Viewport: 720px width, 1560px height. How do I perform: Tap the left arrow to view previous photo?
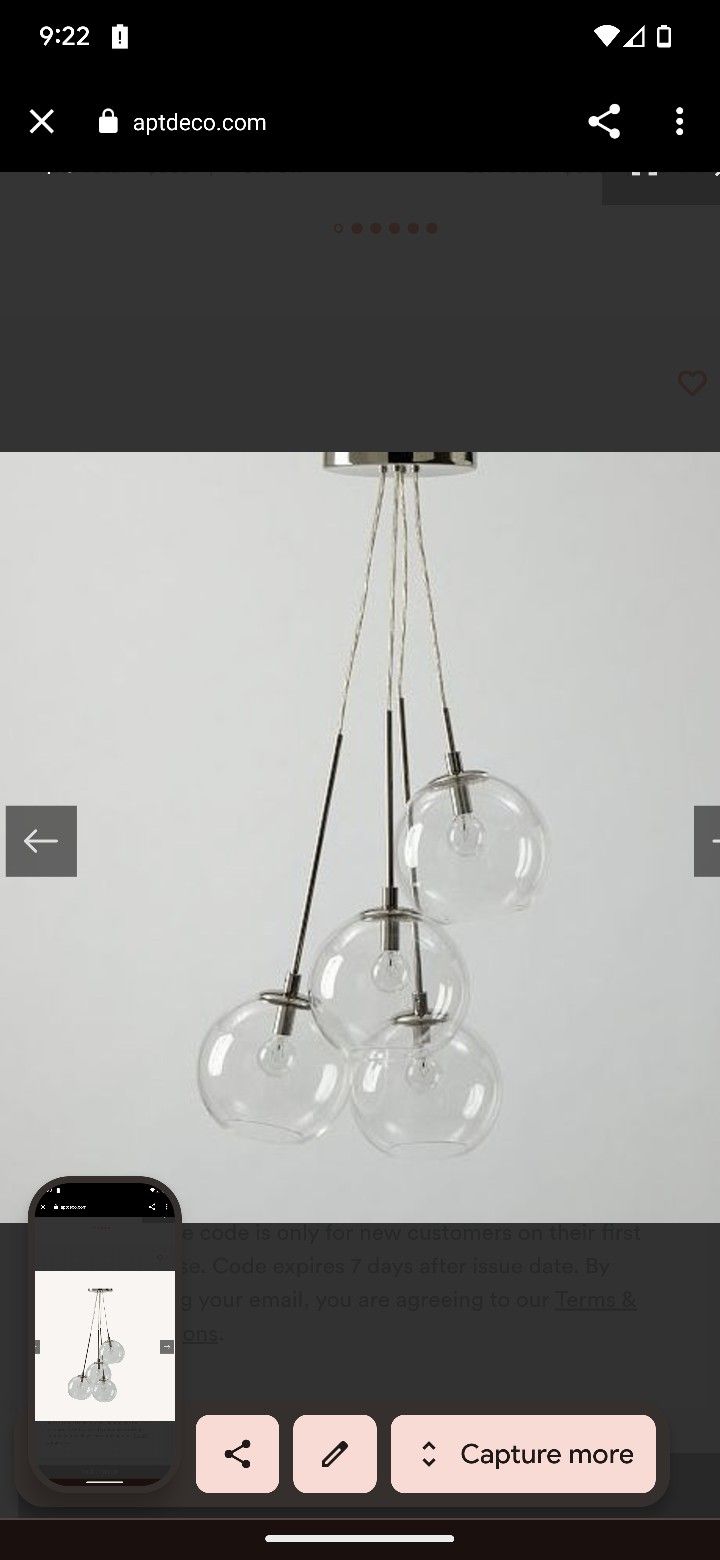[x=40, y=840]
